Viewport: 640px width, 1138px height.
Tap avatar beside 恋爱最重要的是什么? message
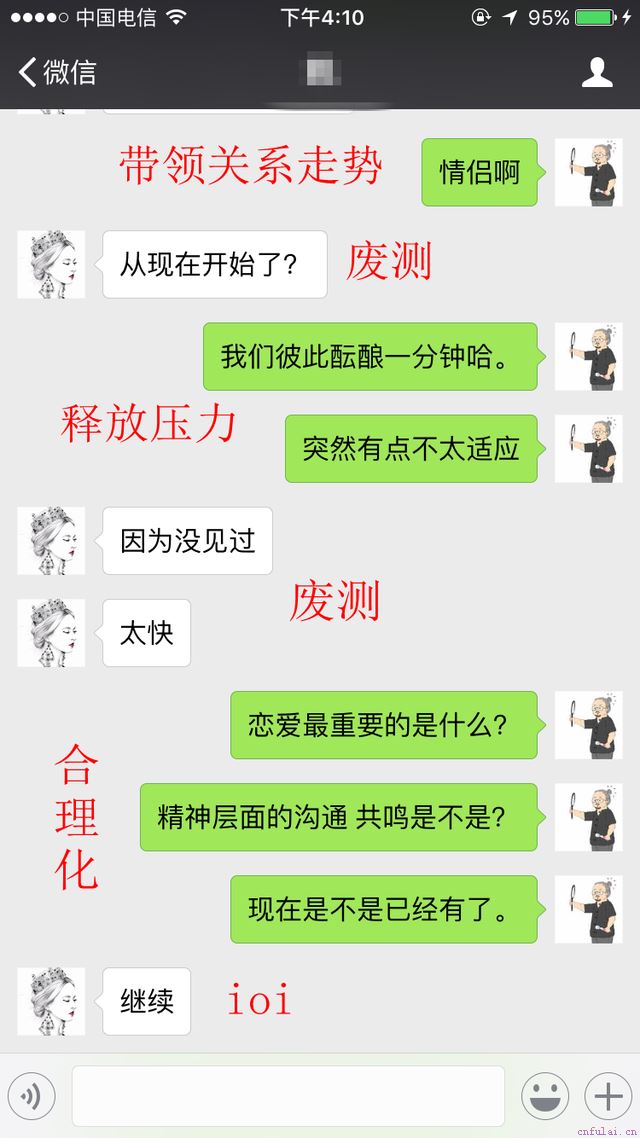tap(588, 725)
